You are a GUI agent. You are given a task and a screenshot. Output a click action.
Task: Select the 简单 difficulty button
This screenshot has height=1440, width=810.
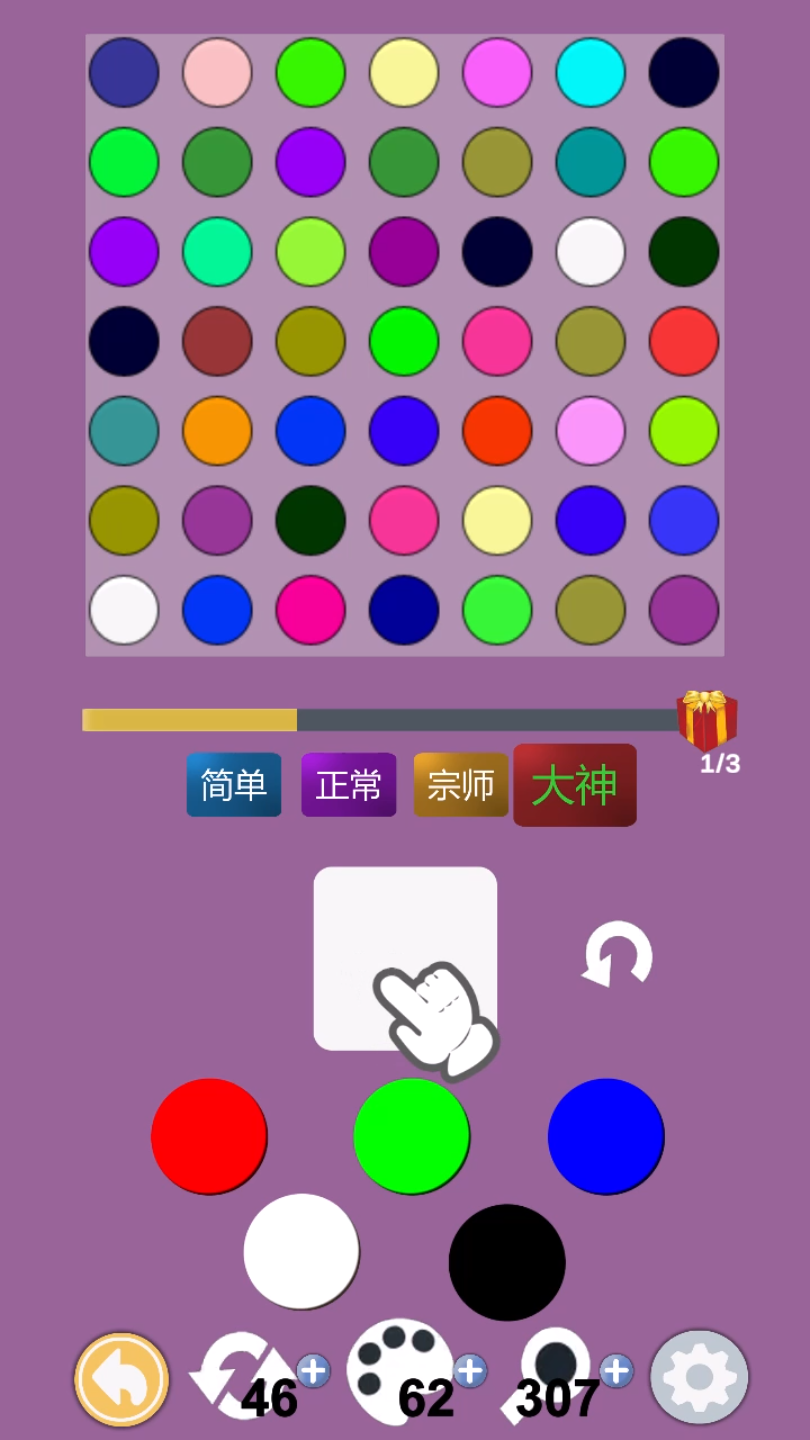coord(233,785)
